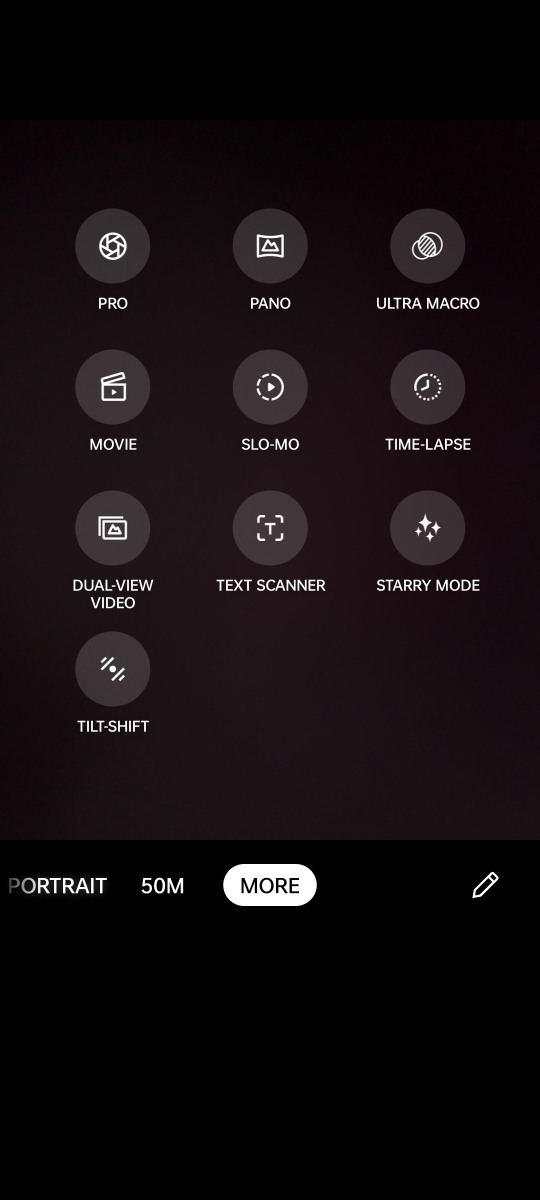This screenshot has width=540, height=1200.
Task: Choose SLO-MO recording mode
Action: pos(270,387)
